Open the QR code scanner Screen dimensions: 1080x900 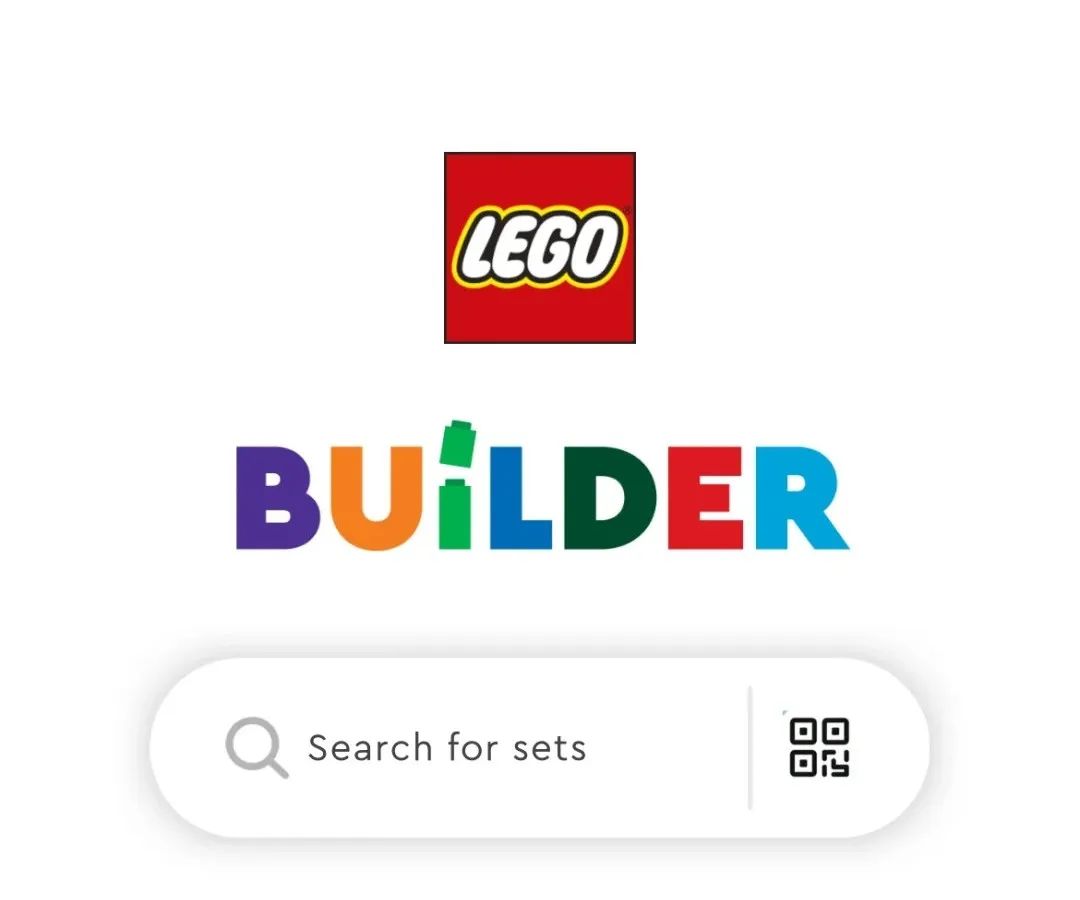pyautogui.click(x=819, y=748)
